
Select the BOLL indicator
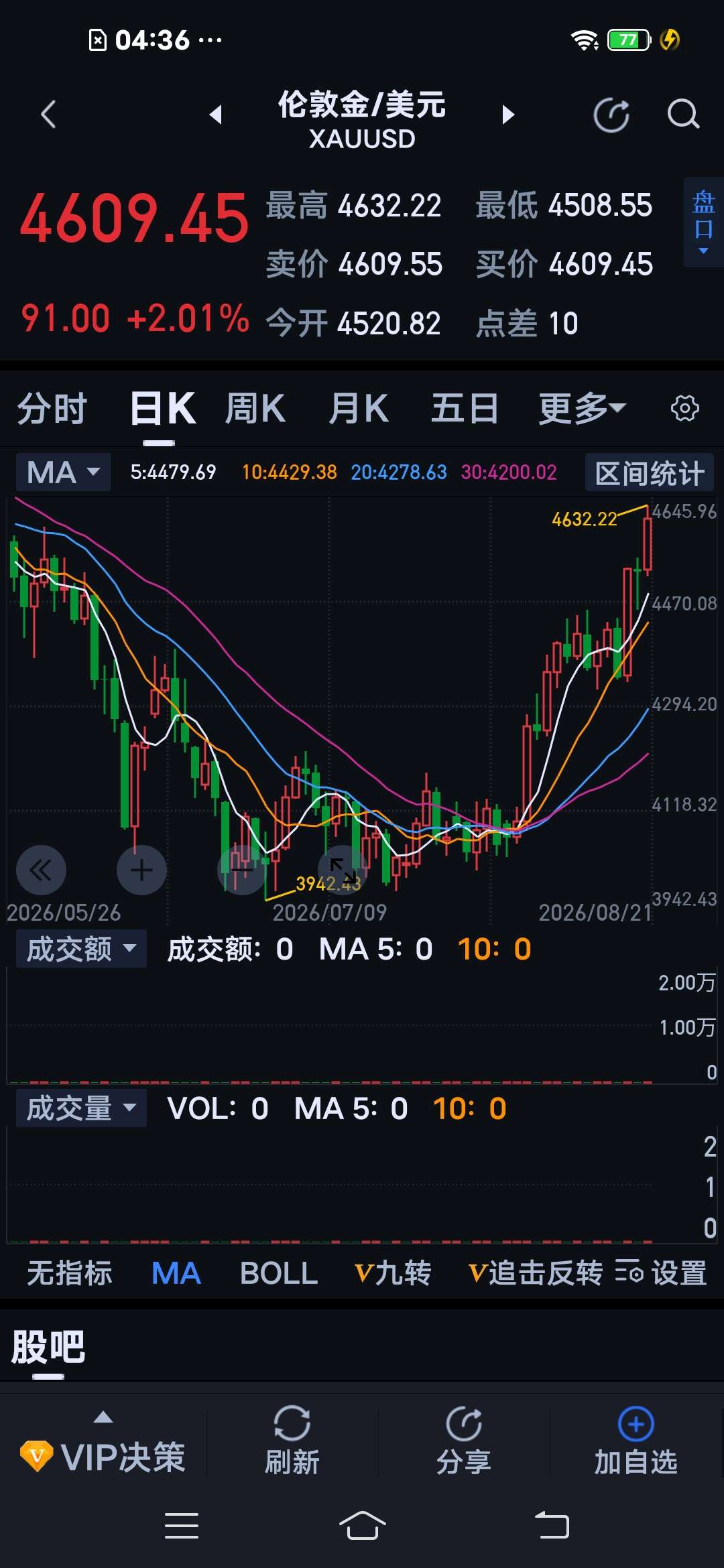tap(279, 1274)
